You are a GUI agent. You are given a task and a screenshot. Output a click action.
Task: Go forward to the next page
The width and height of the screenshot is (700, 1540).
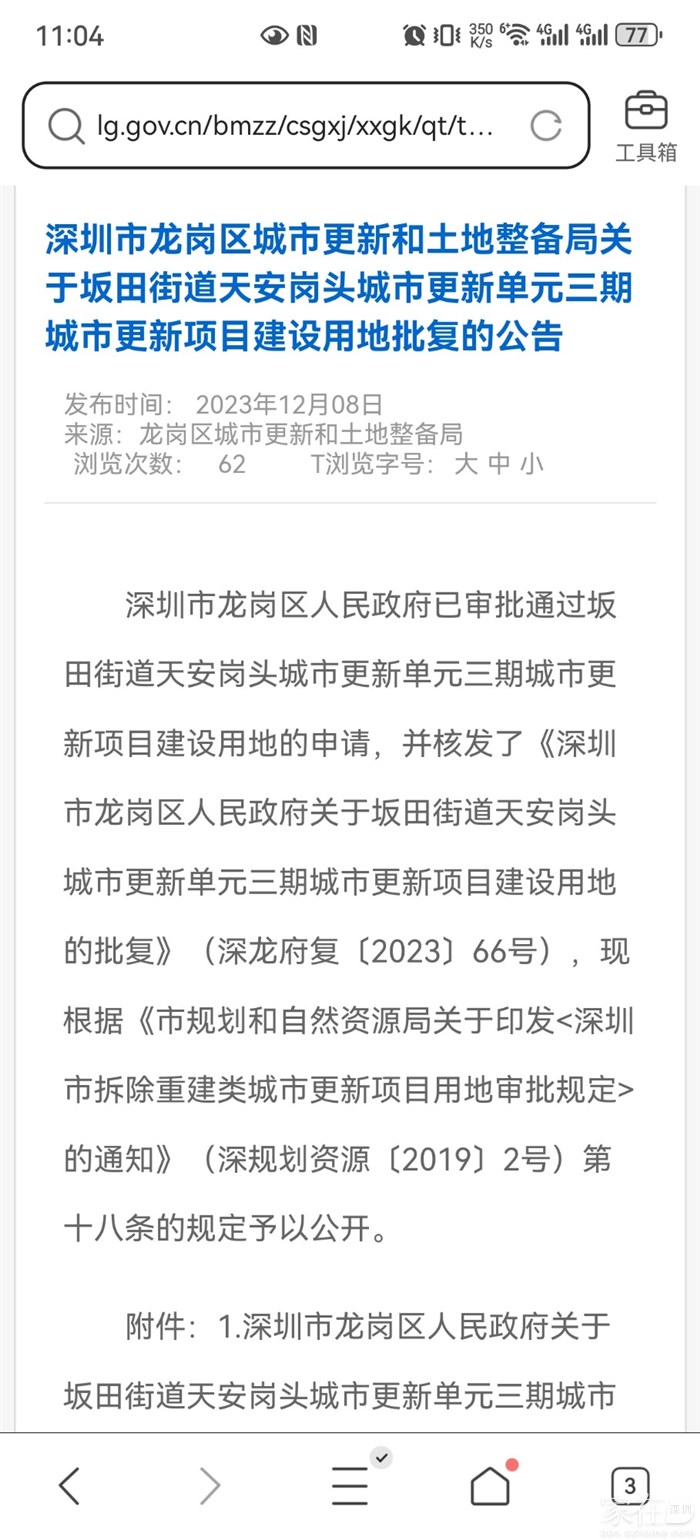(209, 1486)
